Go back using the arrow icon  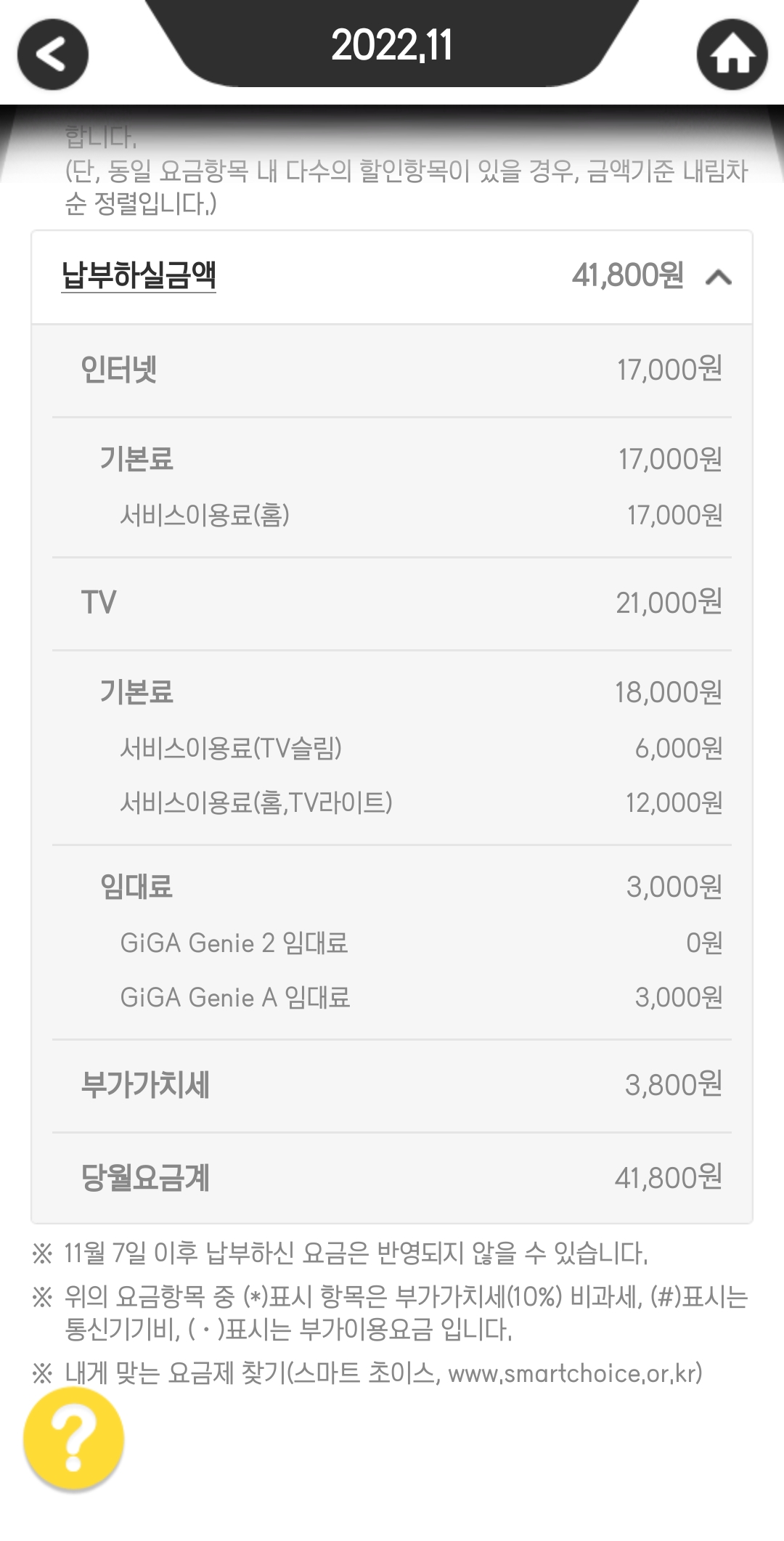[x=52, y=54]
